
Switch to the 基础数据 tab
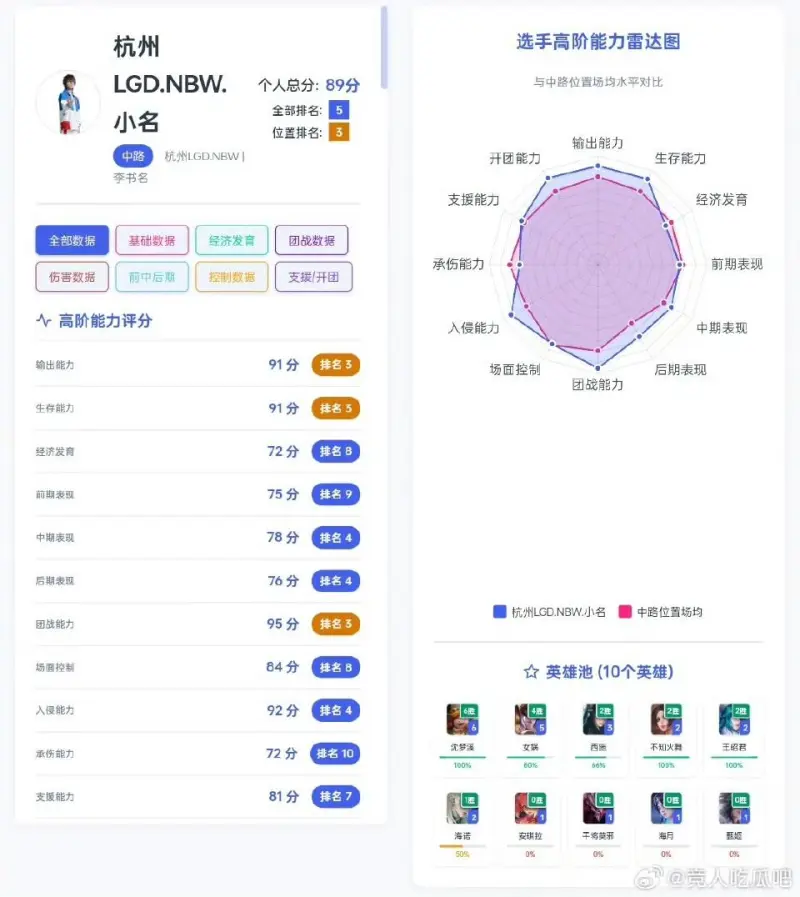coord(152,240)
